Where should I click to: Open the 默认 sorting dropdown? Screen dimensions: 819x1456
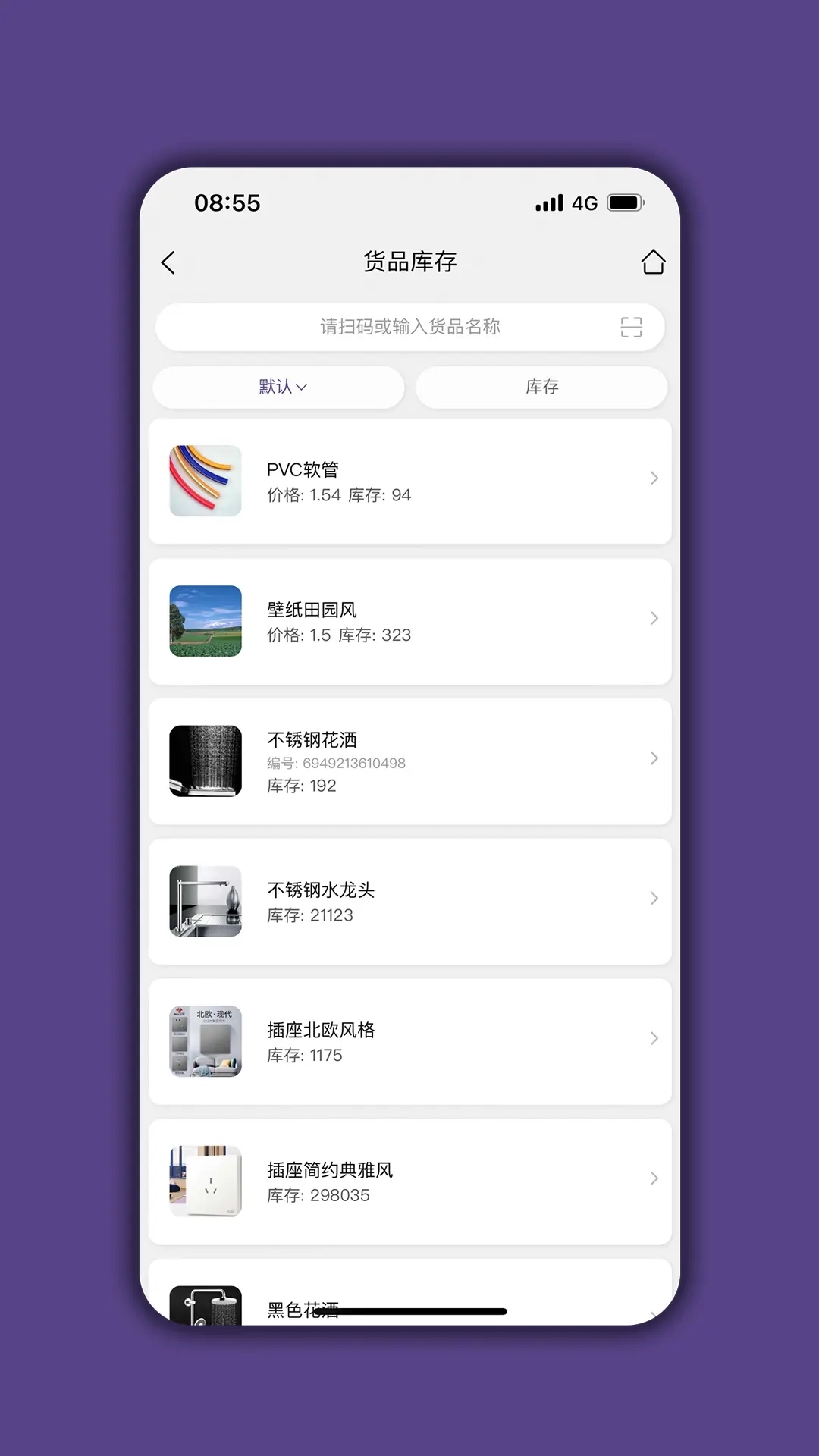pyautogui.click(x=278, y=387)
